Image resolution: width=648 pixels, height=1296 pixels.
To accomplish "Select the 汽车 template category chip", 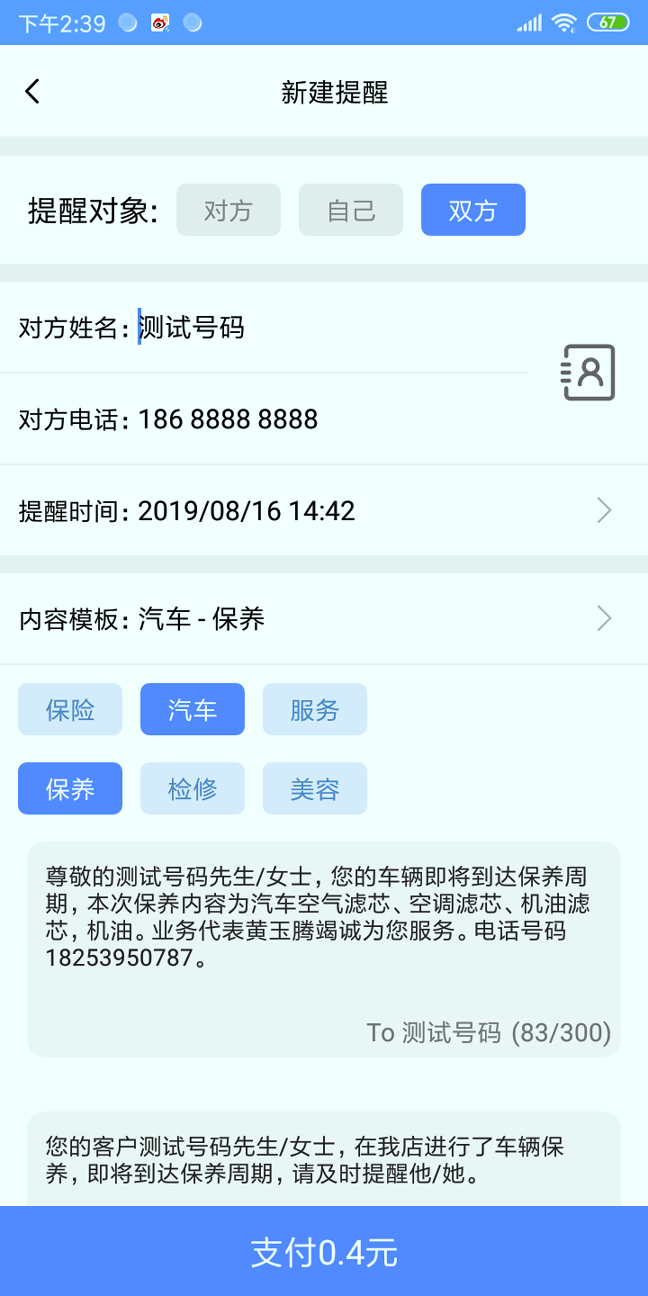I will point(193,710).
